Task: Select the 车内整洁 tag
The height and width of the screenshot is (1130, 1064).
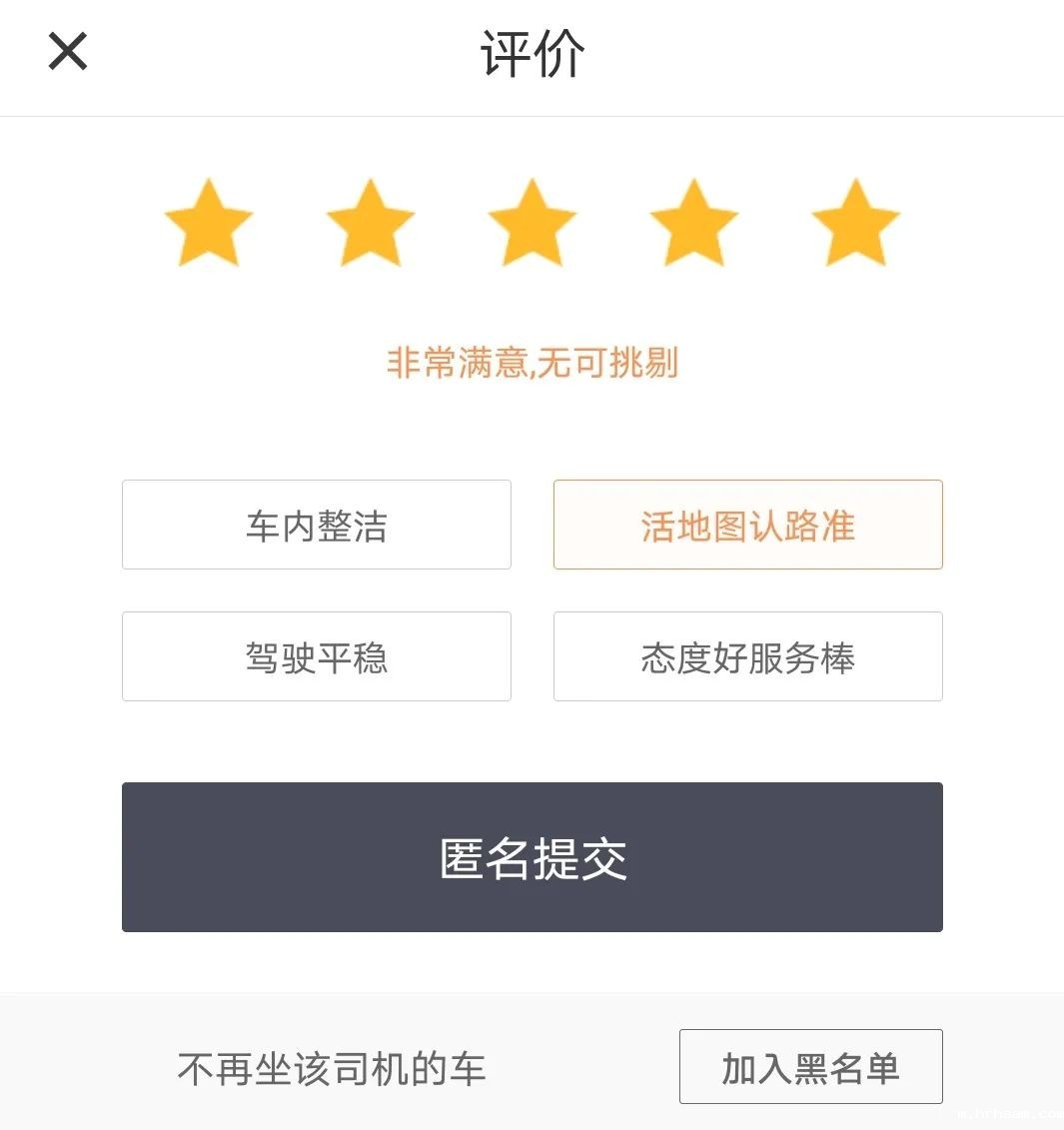Action: pyautogui.click(x=316, y=525)
